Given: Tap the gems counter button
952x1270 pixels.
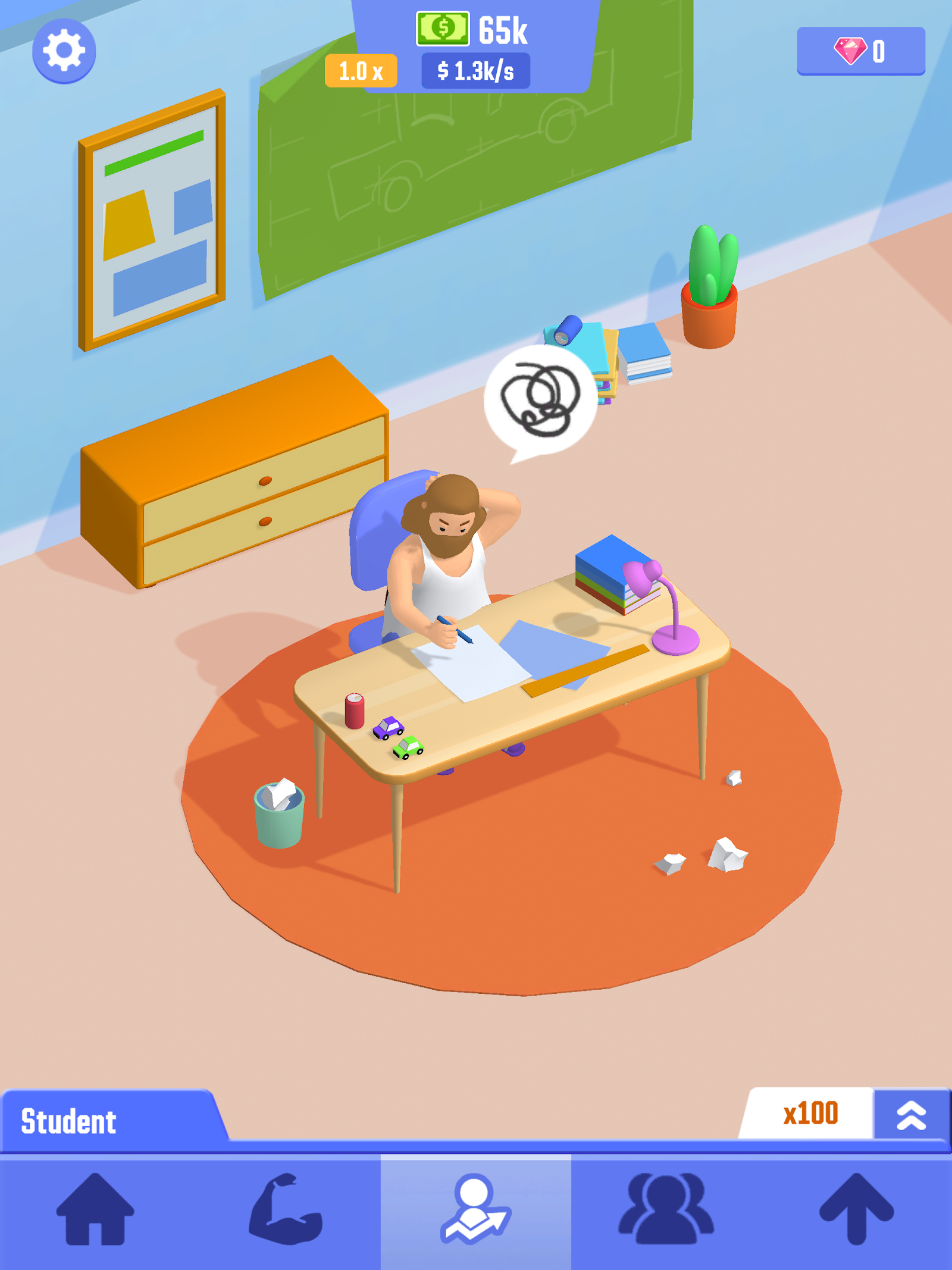Looking at the screenshot, I should (x=860, y=51).
